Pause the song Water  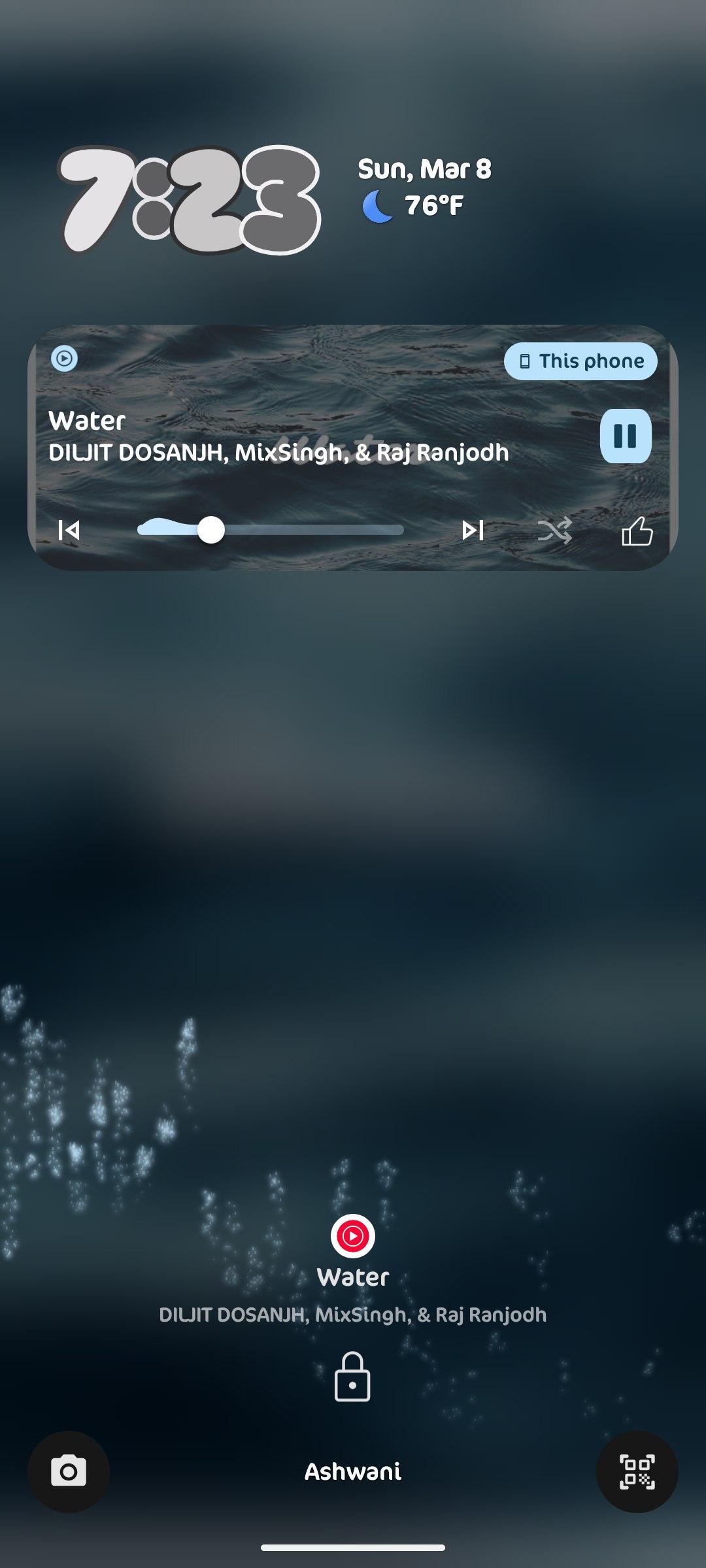point(626,436)
